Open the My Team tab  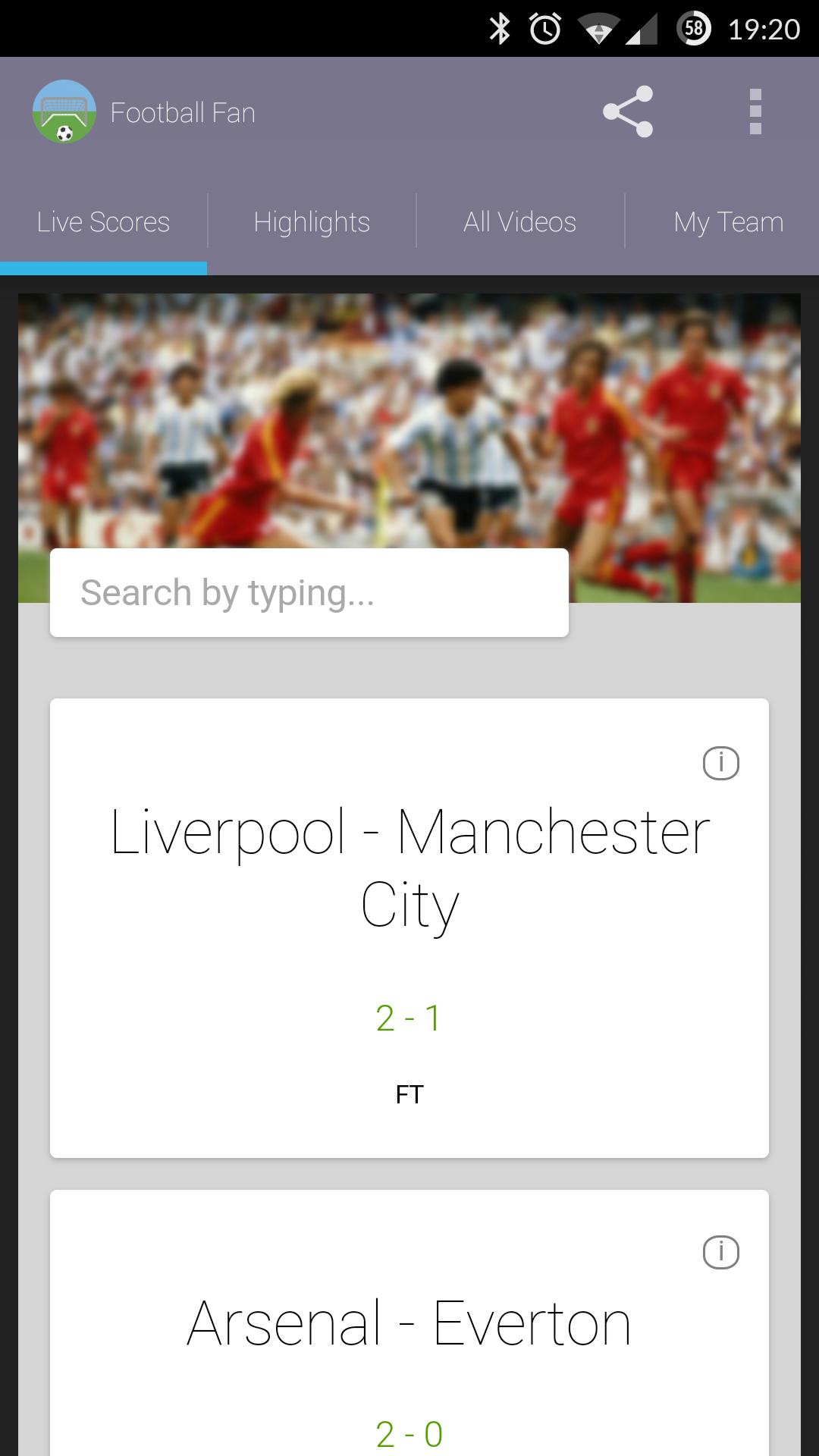pos(728,222)
